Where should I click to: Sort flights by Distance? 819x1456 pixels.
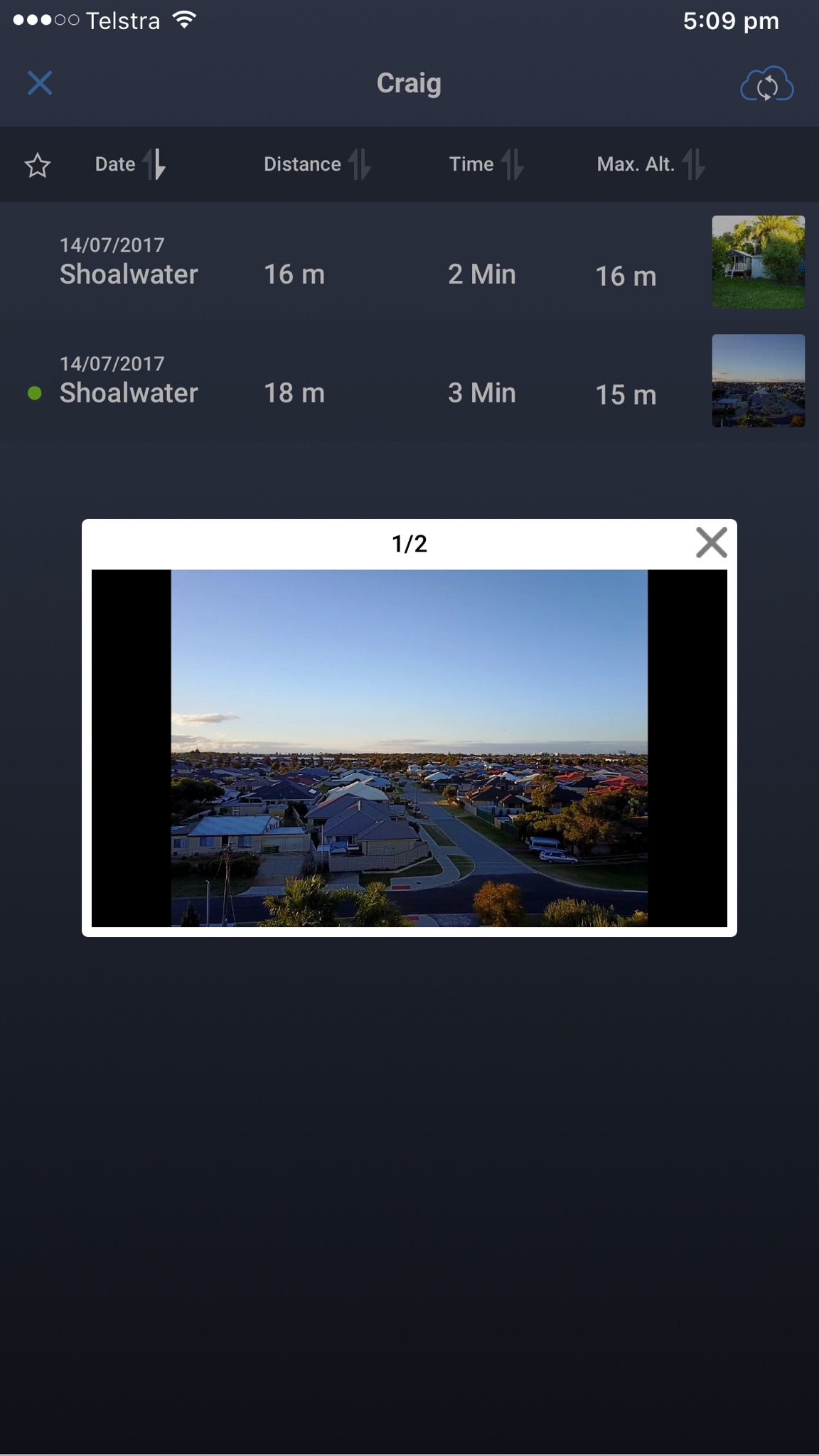[316, 164]
